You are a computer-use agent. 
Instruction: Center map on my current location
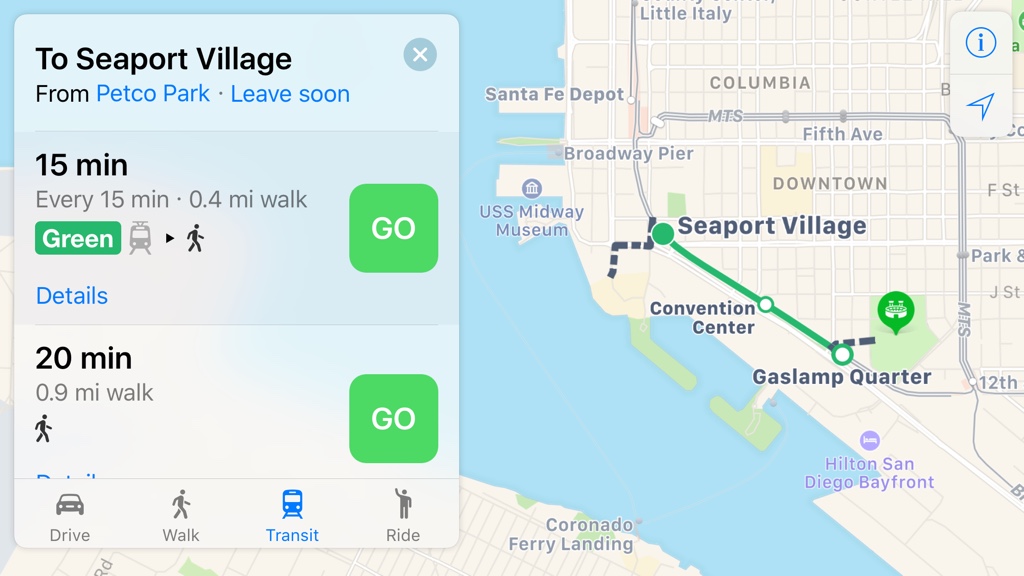pos(981,105)
